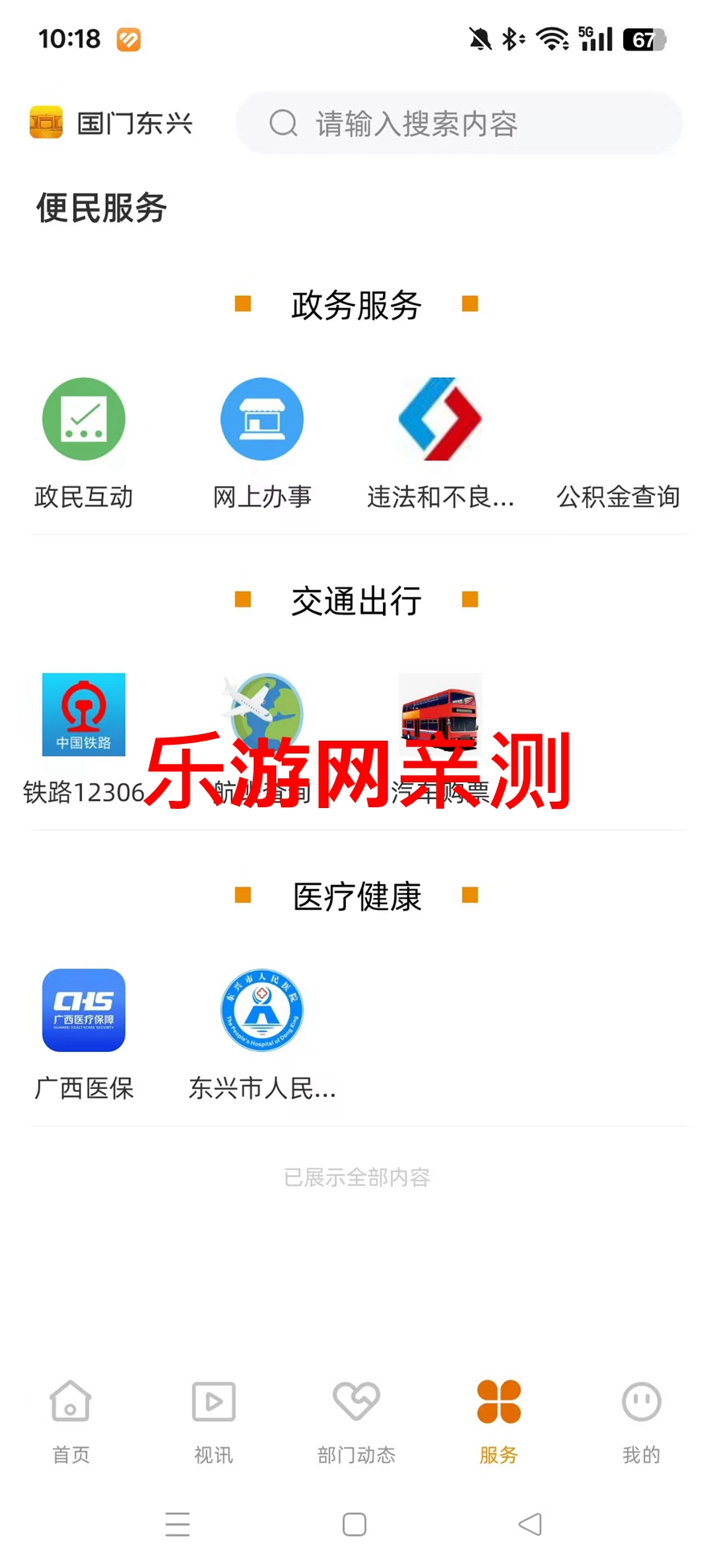Viewport: 713px width, 1568px height.
Task: Switch to the 首页 tab
Action: 71,1419
